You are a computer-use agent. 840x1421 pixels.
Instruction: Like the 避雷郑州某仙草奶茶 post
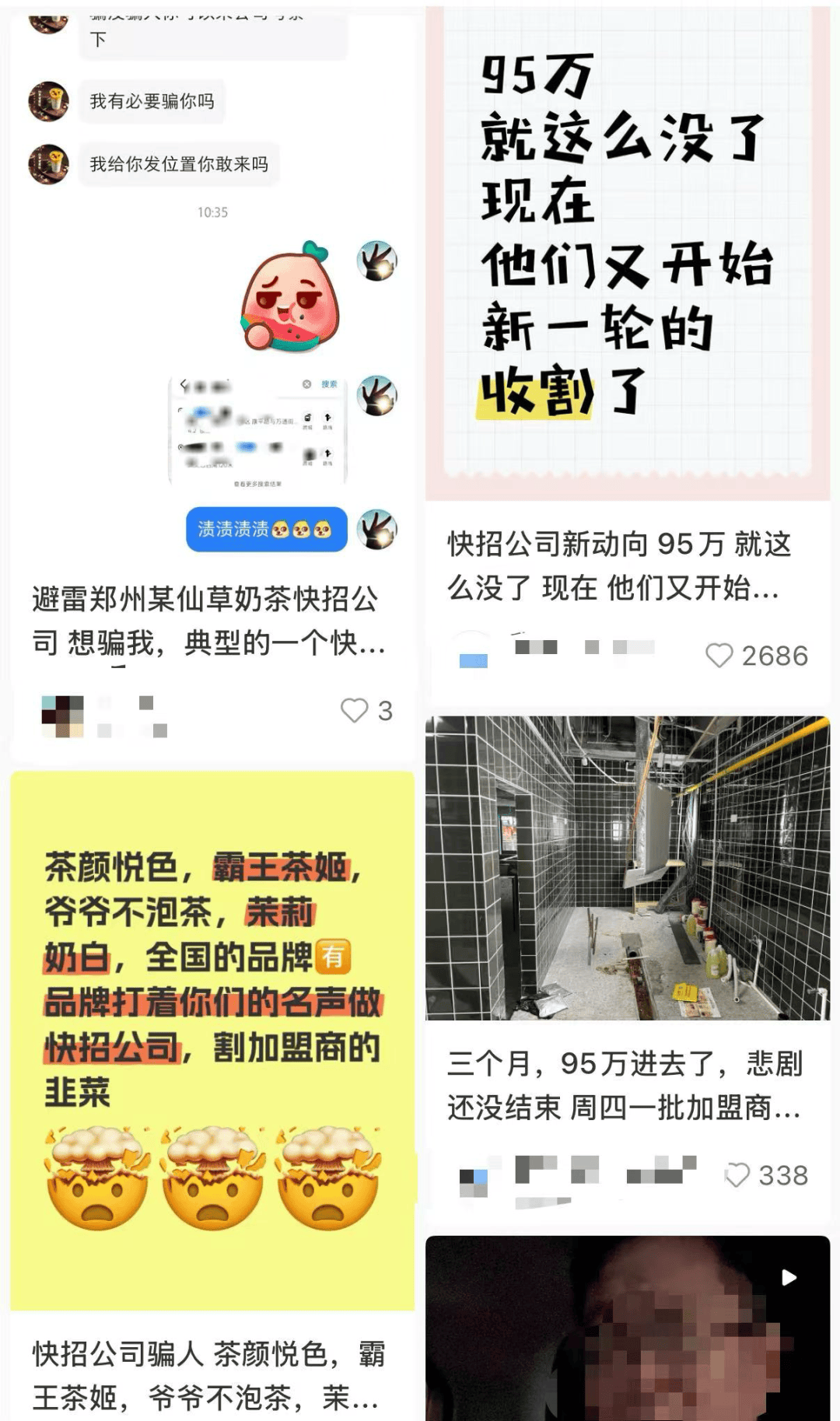click(355, 710)
